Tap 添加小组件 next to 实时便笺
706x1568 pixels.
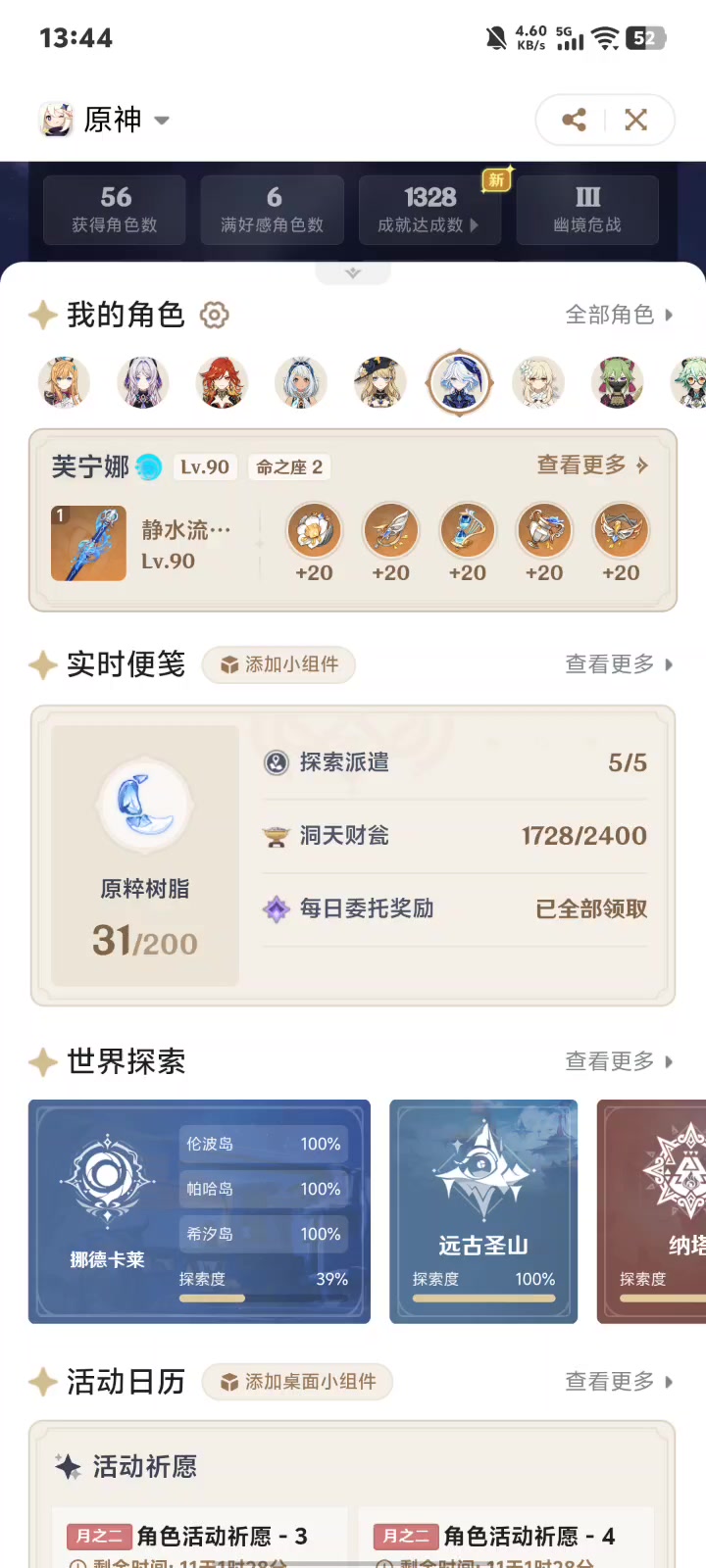(278, 664)
